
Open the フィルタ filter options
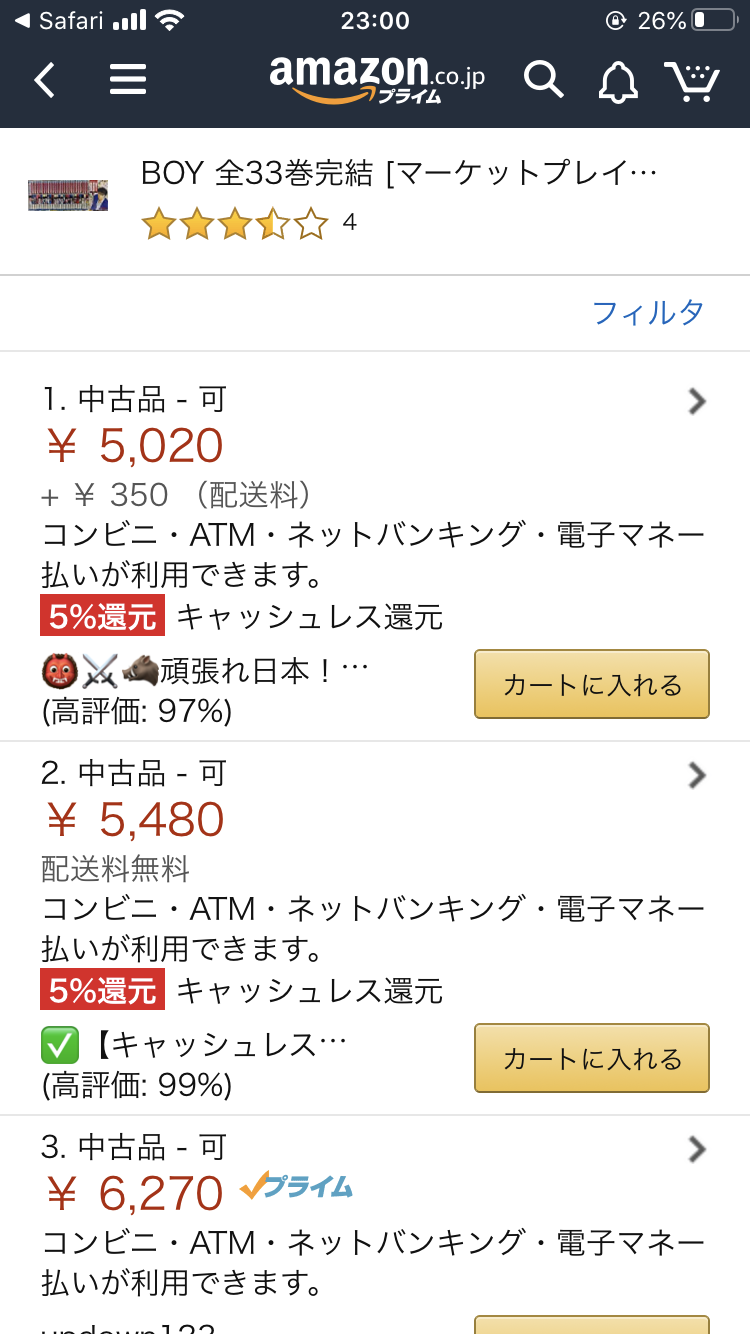click(648, 313)
